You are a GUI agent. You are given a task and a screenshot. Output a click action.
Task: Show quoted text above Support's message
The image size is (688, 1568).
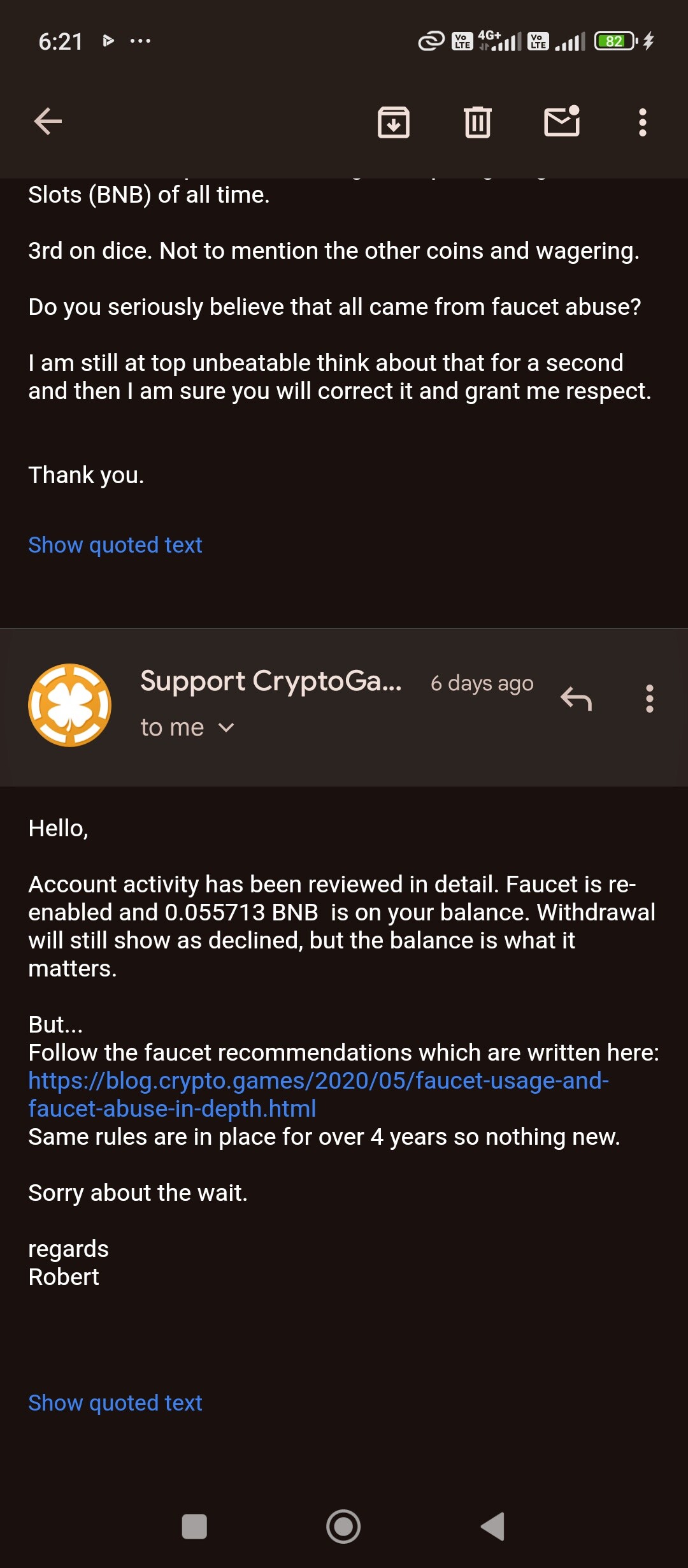(115, 545)
